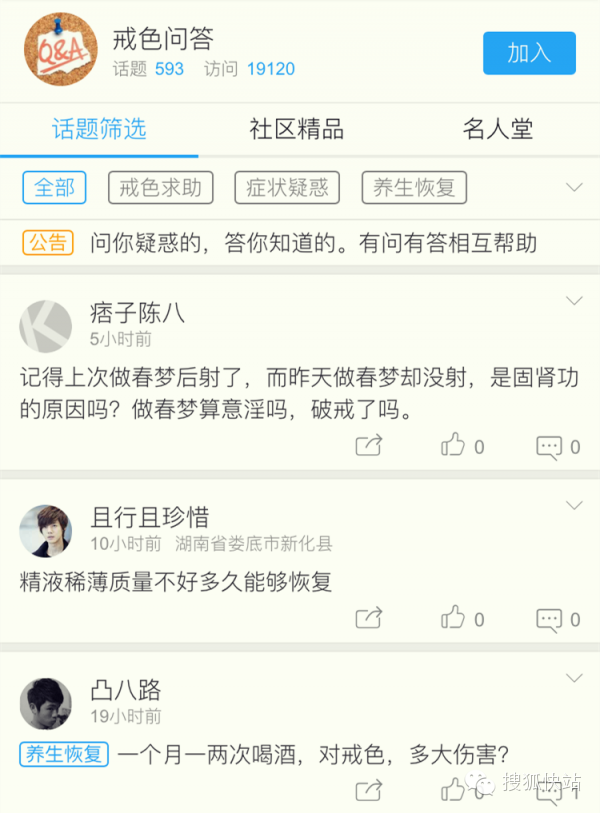Switch to the 社区精品 tab
Image resolution: width=600 pixels, height=813 pixels.
pos(296,129)
